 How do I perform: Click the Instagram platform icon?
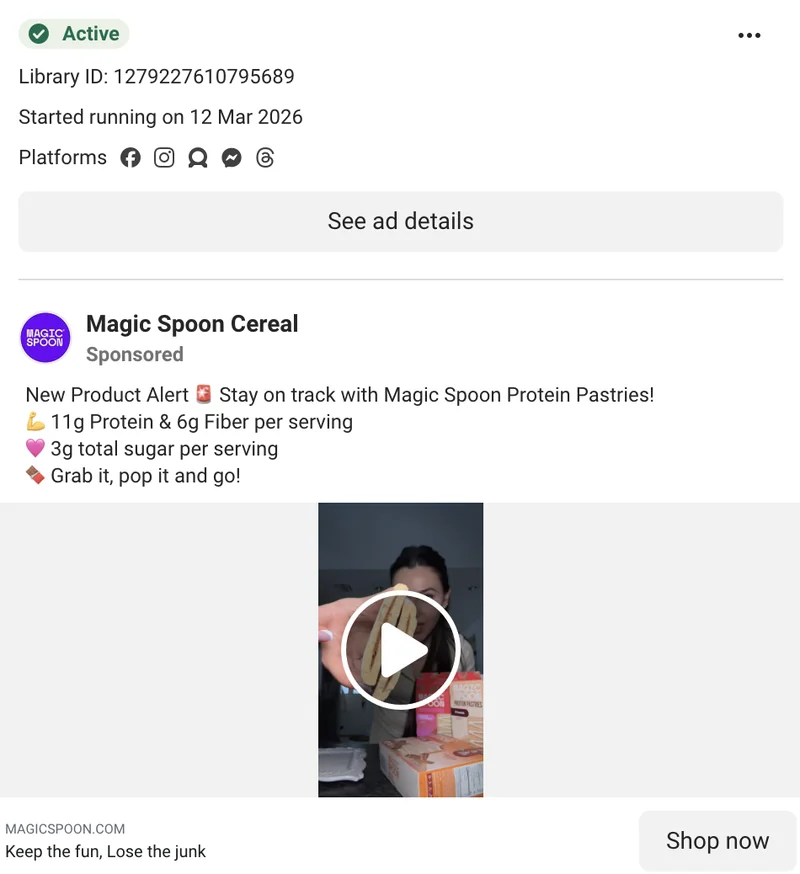click(x=164, y=157)
